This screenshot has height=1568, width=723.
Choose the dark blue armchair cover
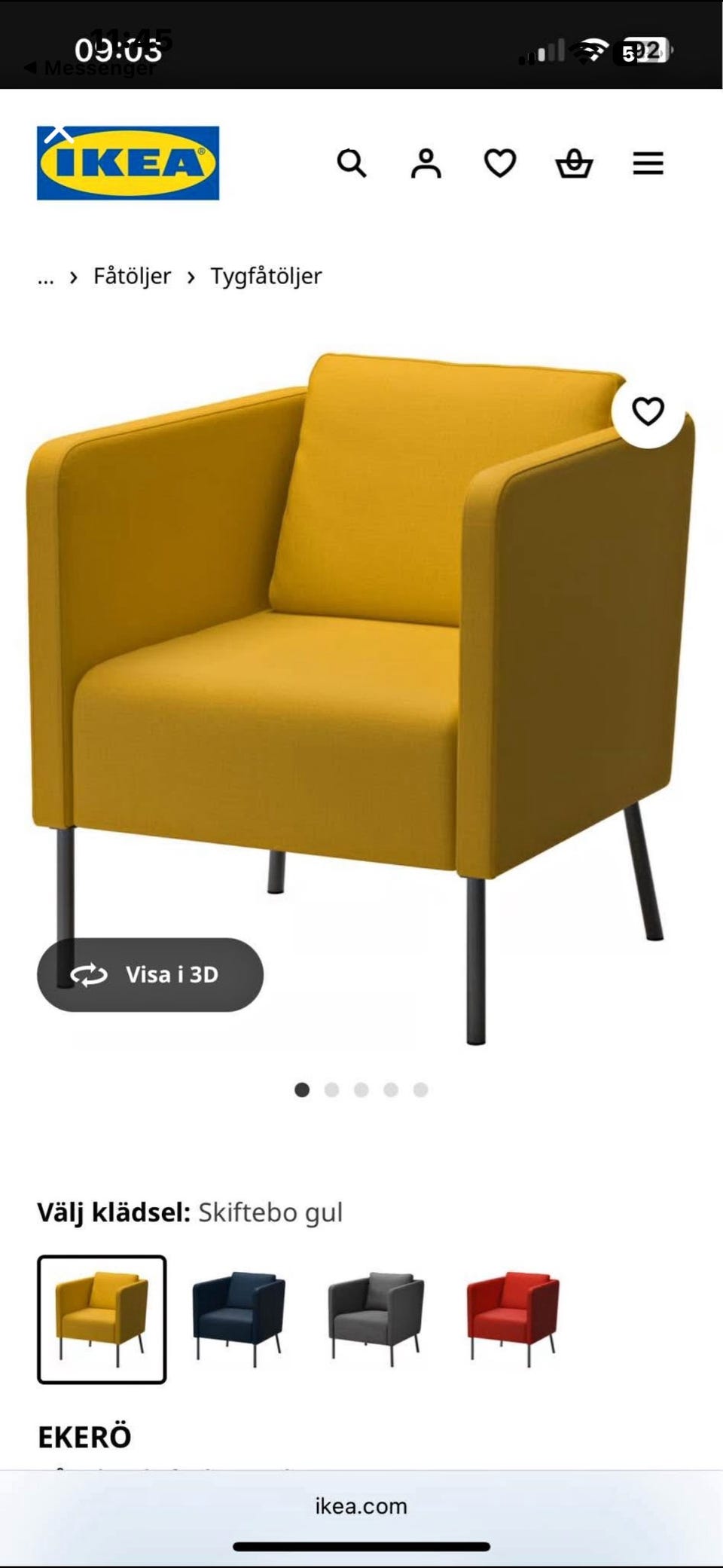(x=238, y=1319)
